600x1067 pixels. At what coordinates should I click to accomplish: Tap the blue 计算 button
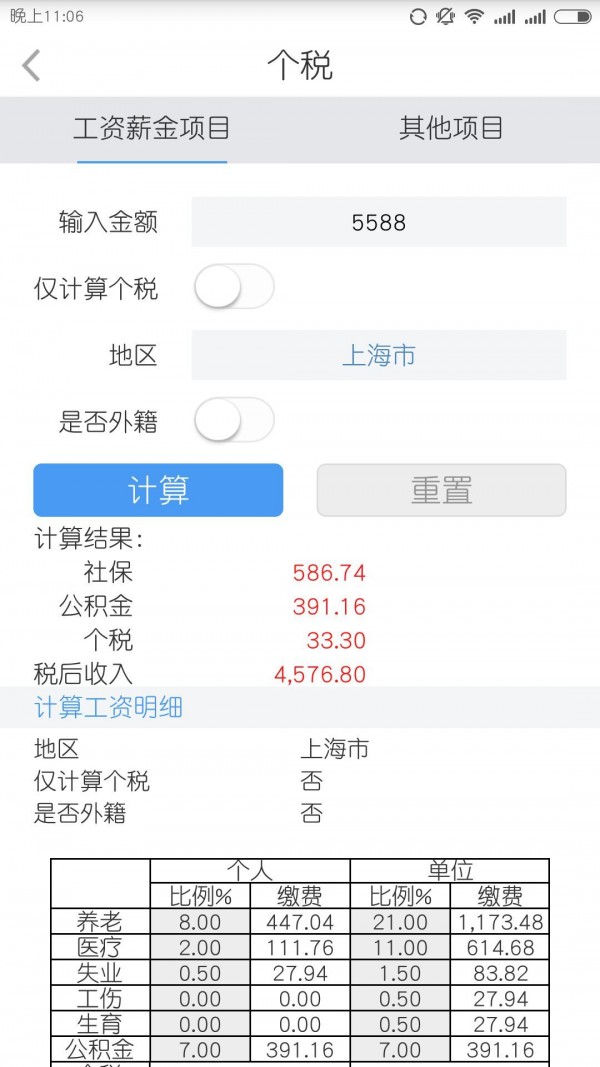[158, 490]
